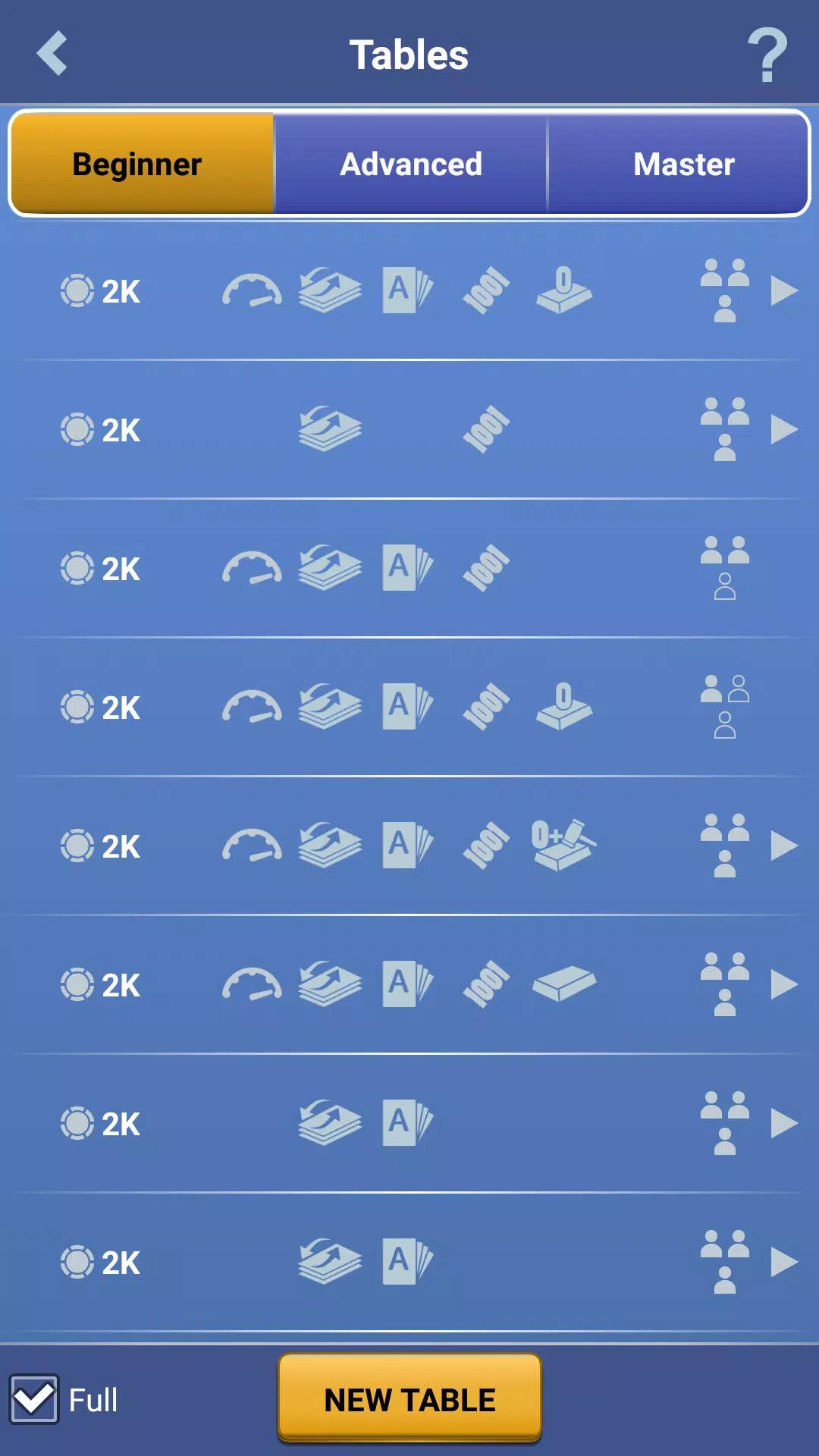The image size is (819, 1456).
Task: Switch to the Advanced tab
Action: 410,163
